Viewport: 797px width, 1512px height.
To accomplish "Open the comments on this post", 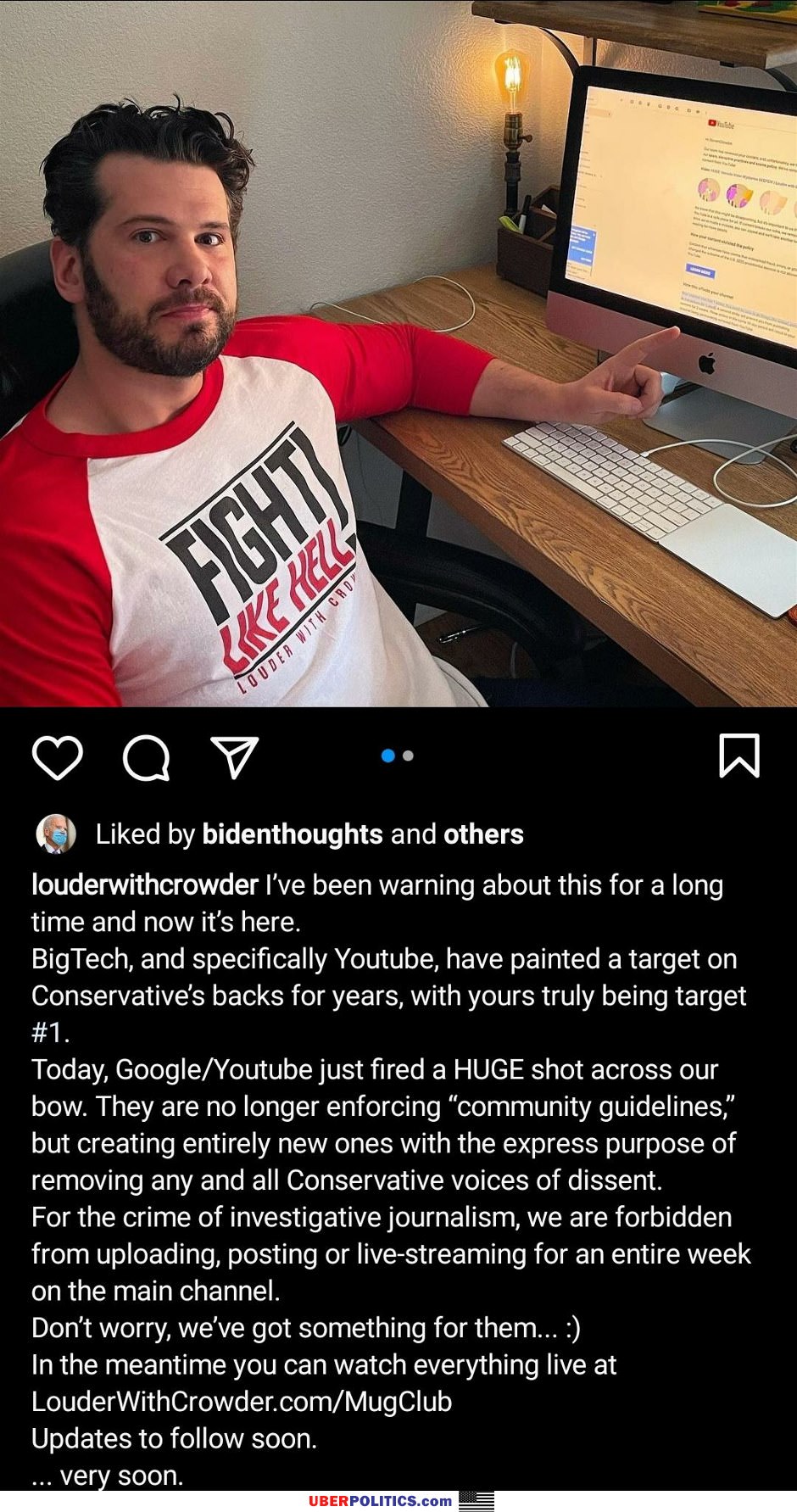I will tap(146, 756).
